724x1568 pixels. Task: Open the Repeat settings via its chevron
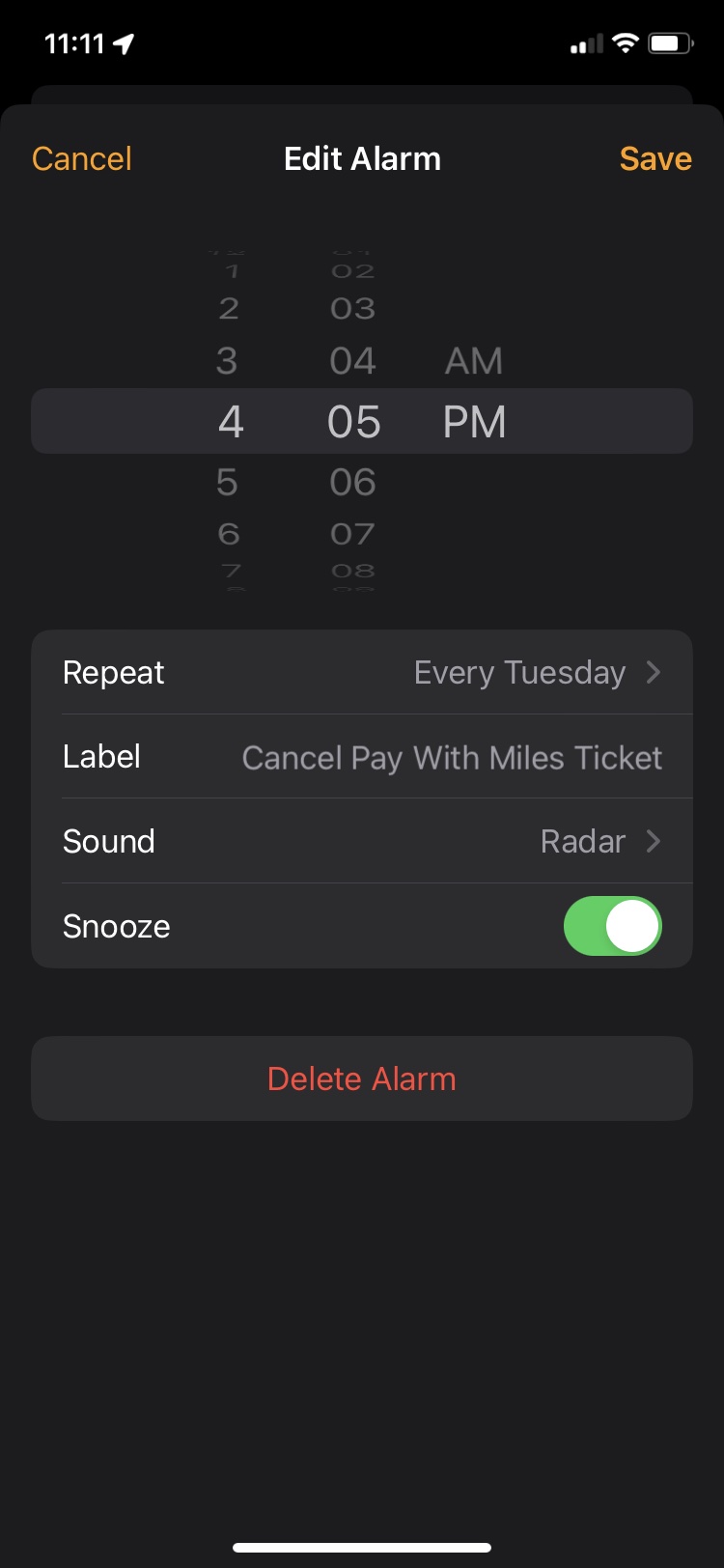(x=654, y=672)
